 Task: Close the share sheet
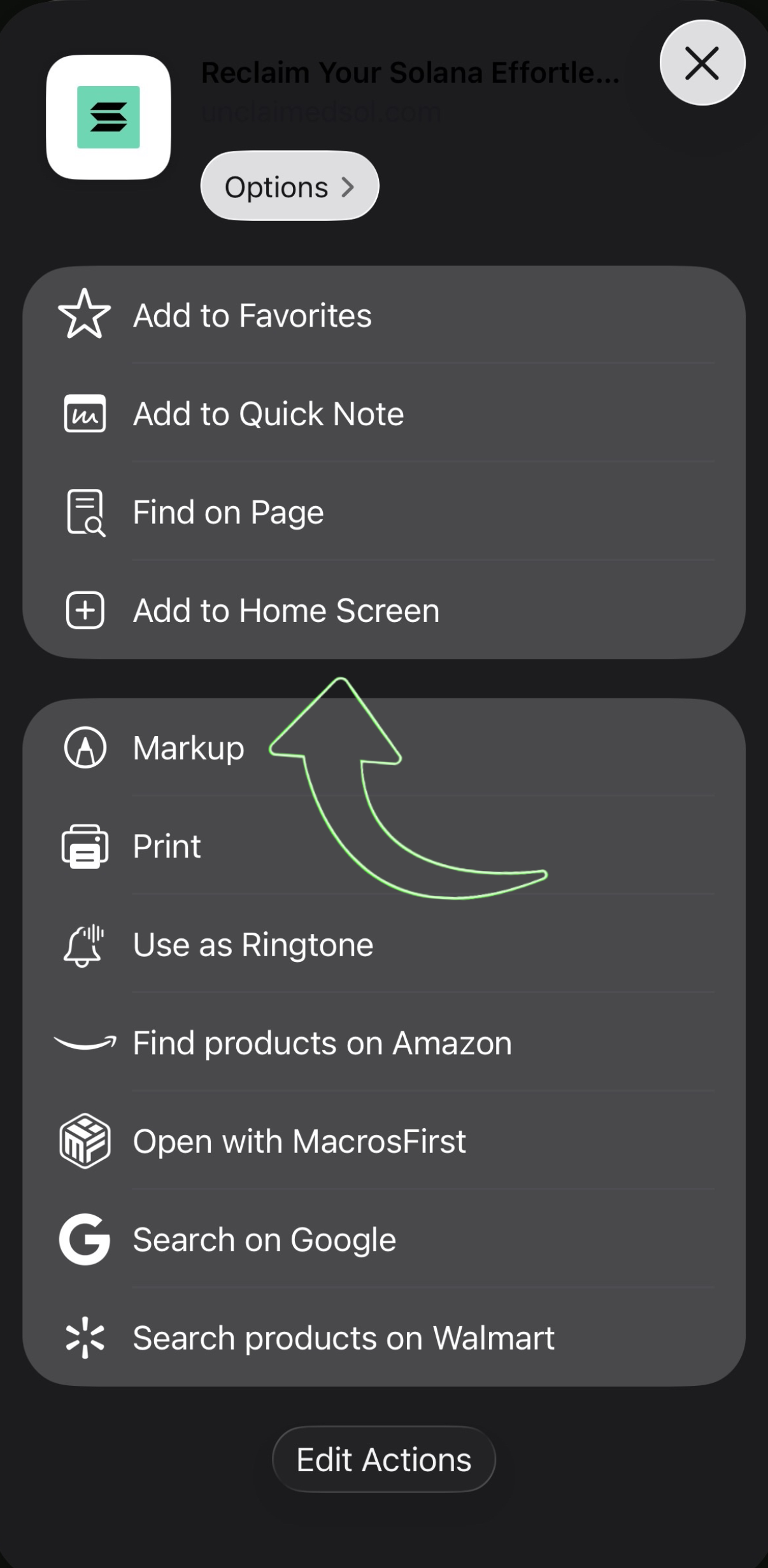[x=702, y=63]
